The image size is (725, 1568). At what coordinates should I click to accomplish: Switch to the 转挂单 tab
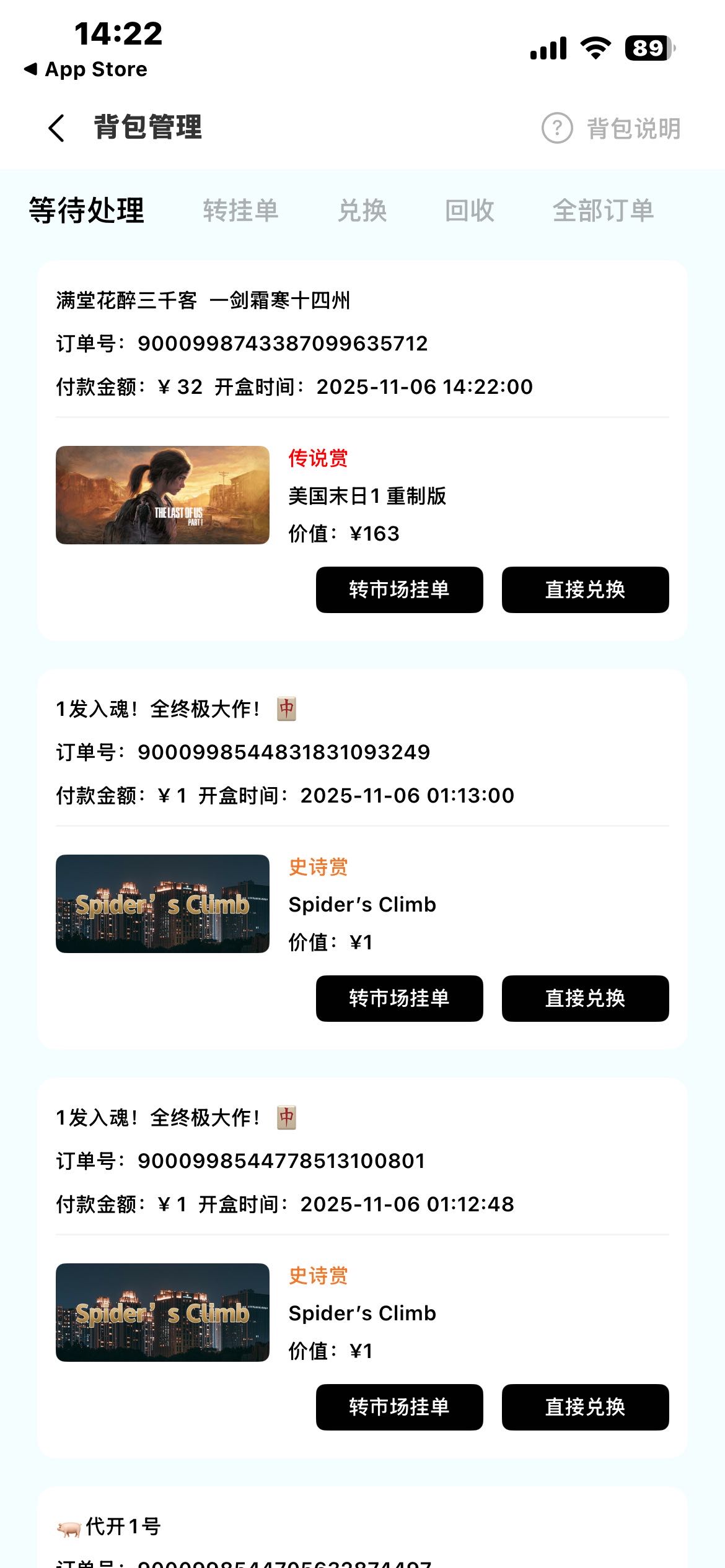240,211
